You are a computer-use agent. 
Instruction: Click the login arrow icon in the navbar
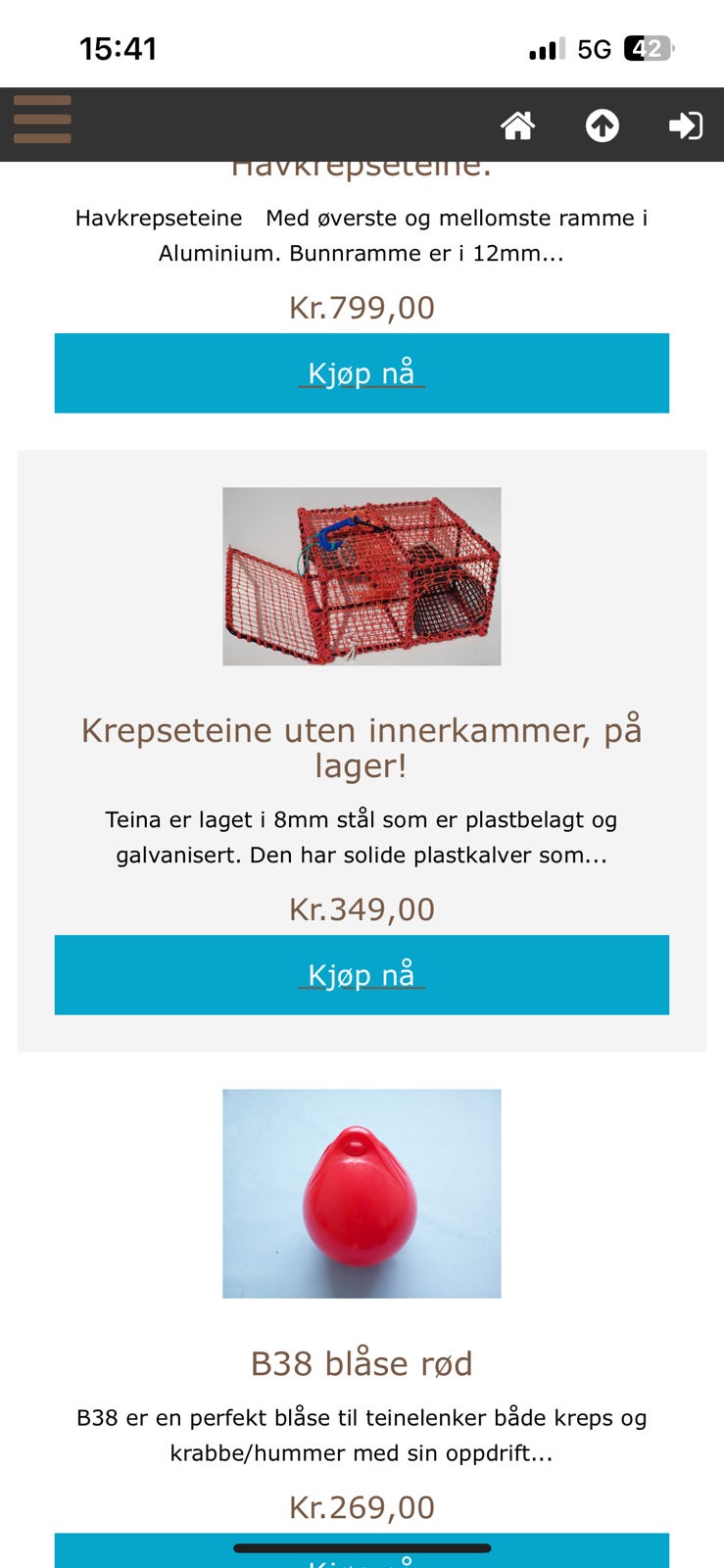coord(687,125)
